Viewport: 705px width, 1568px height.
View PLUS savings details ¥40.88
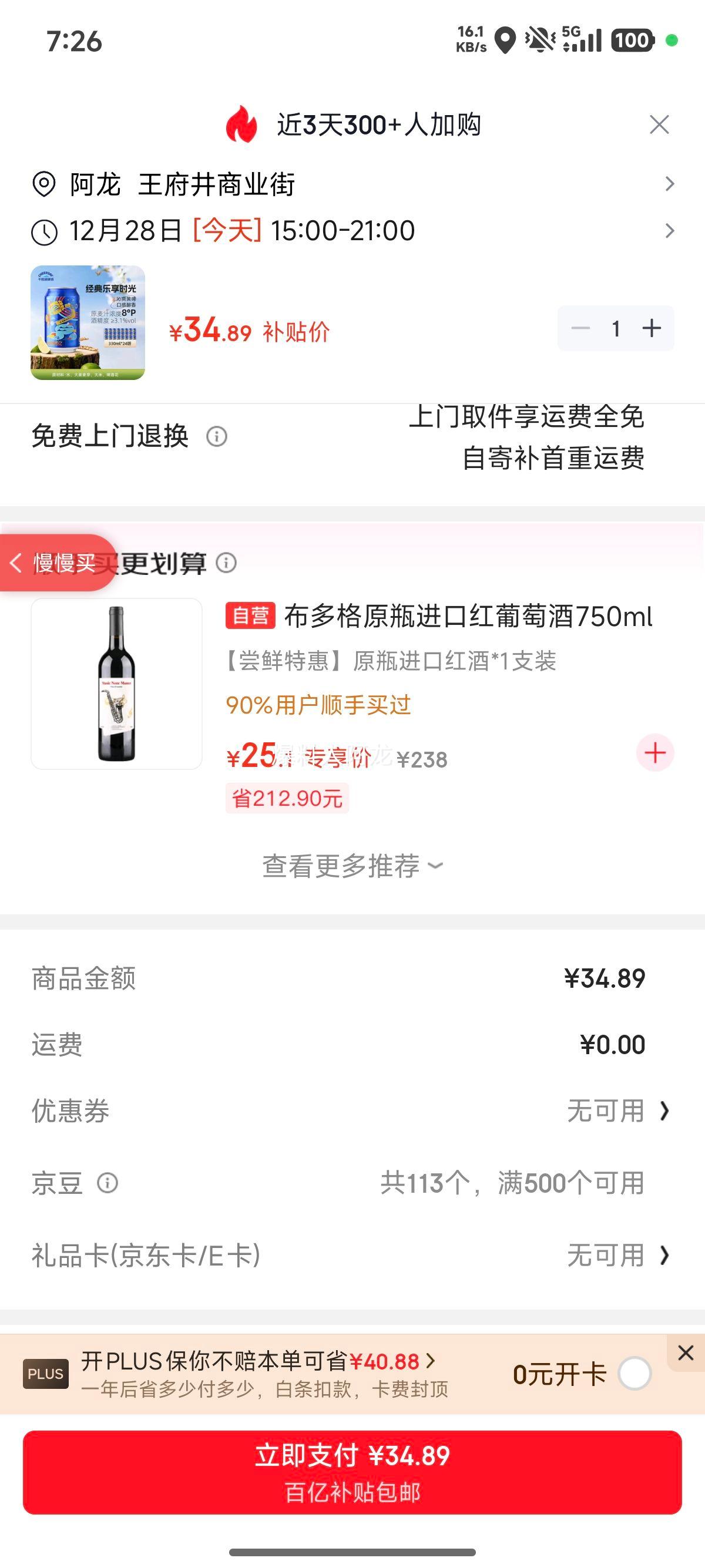392,1361
